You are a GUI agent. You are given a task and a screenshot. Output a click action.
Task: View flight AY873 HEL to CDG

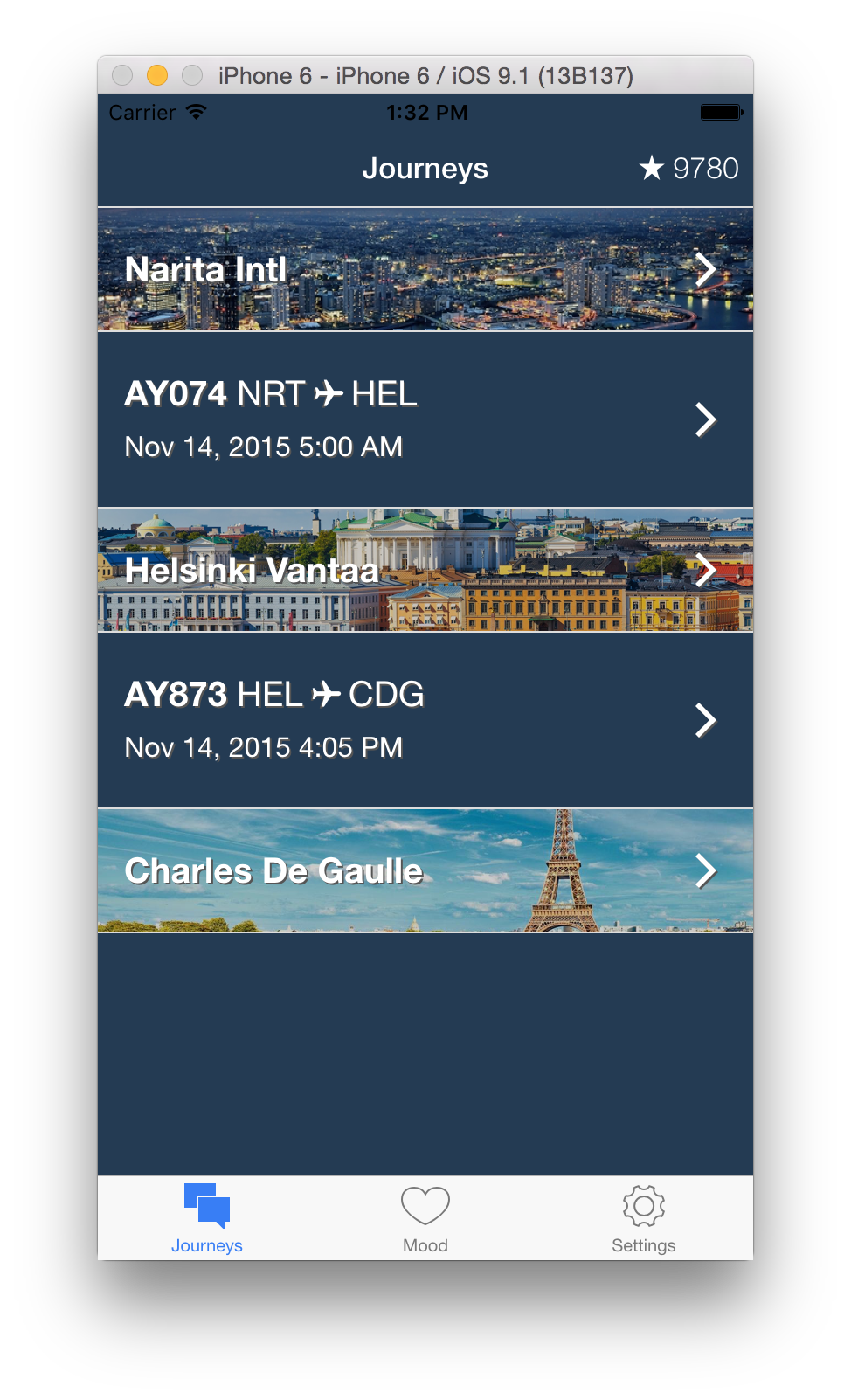click(x=425, y=720)
